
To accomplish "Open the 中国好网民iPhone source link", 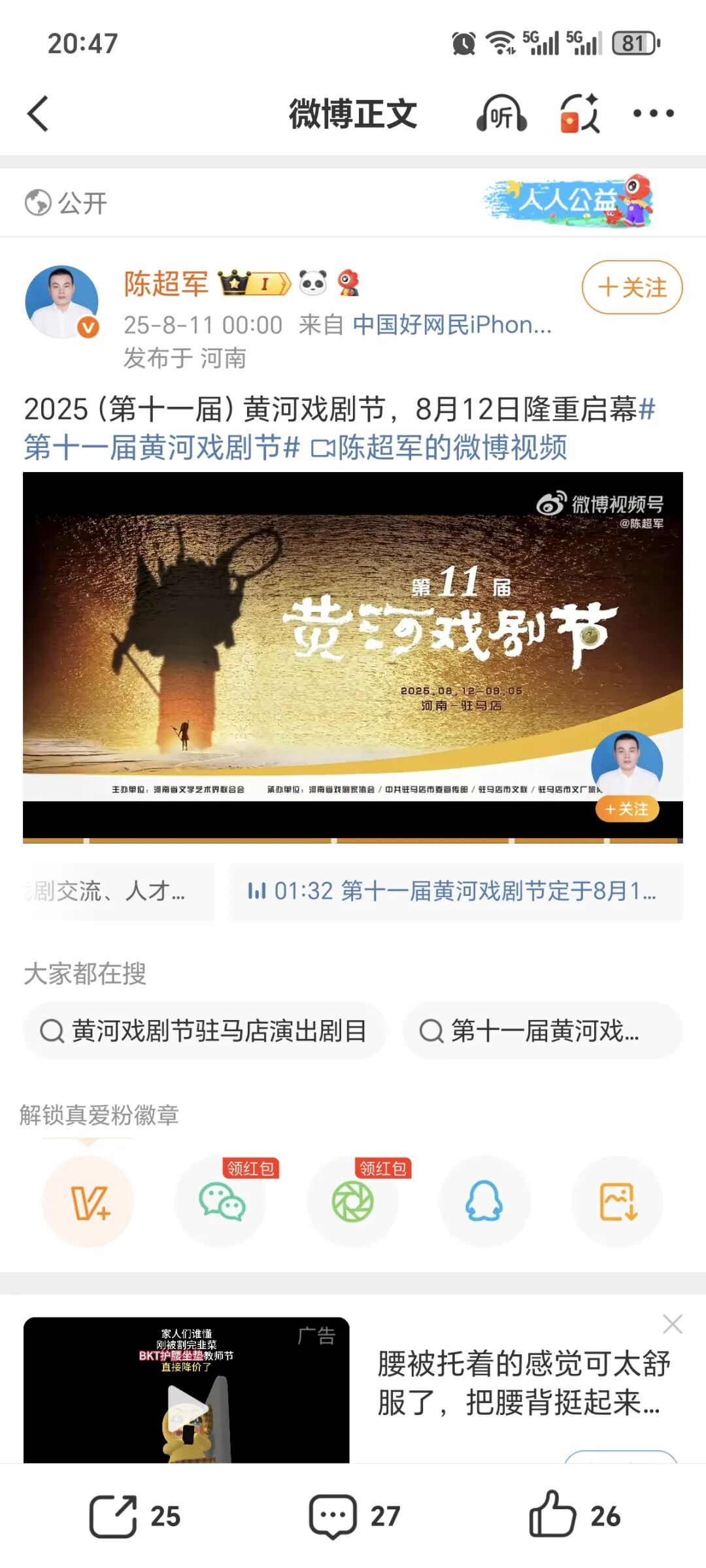I will 452,324.
